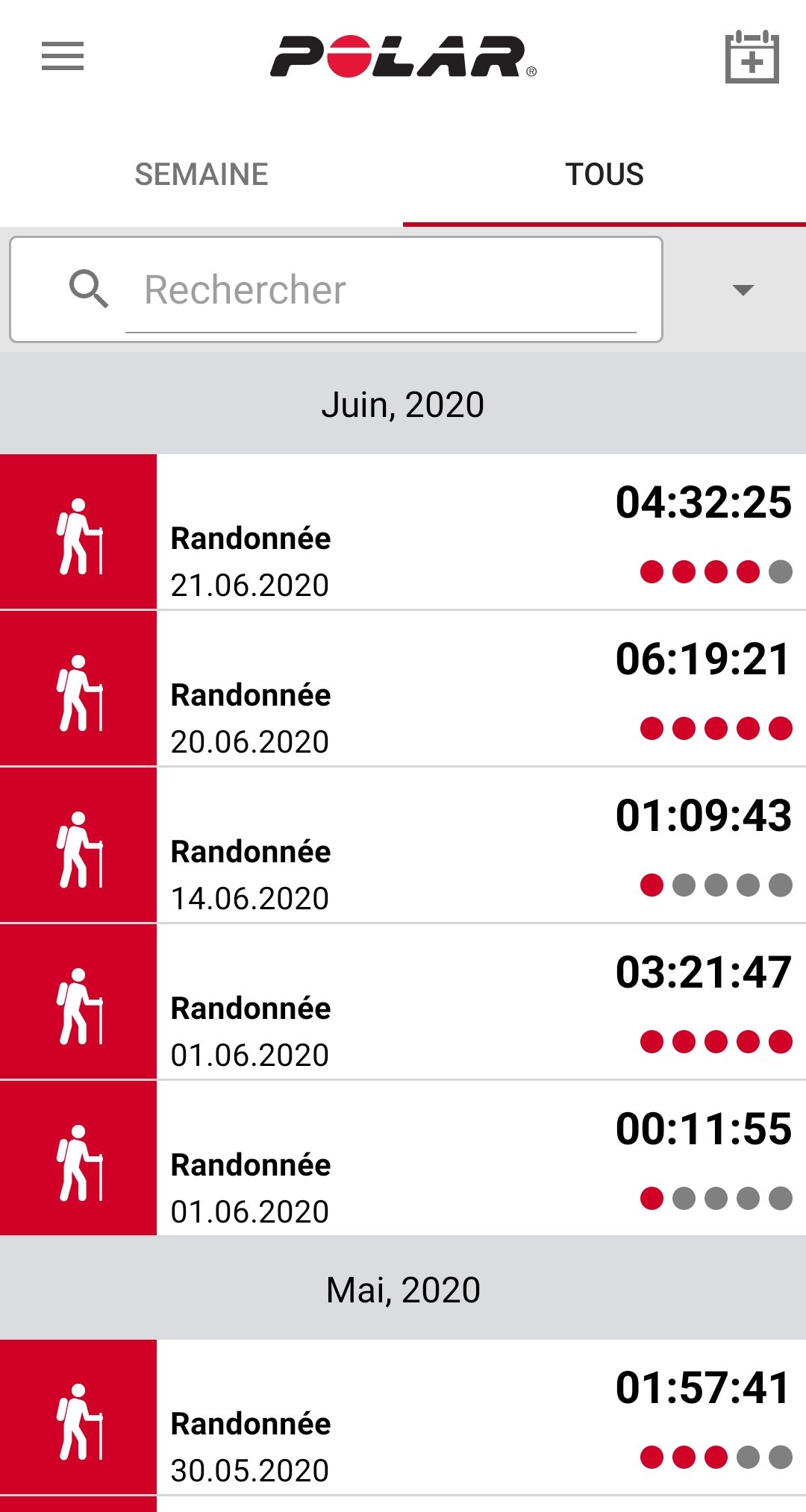Select the TOUS tab
The width and height of the screenshot is (806, 1512).
604,175
